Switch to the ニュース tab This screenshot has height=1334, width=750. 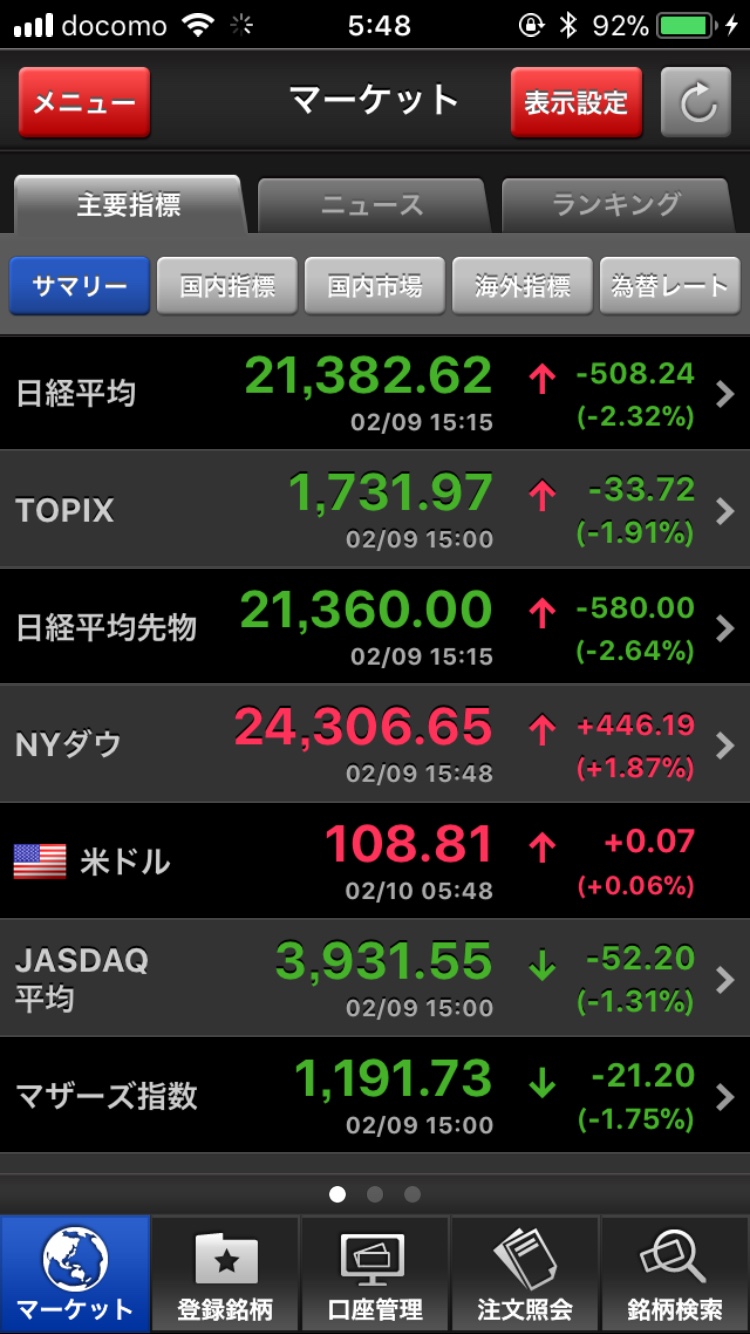372,206
